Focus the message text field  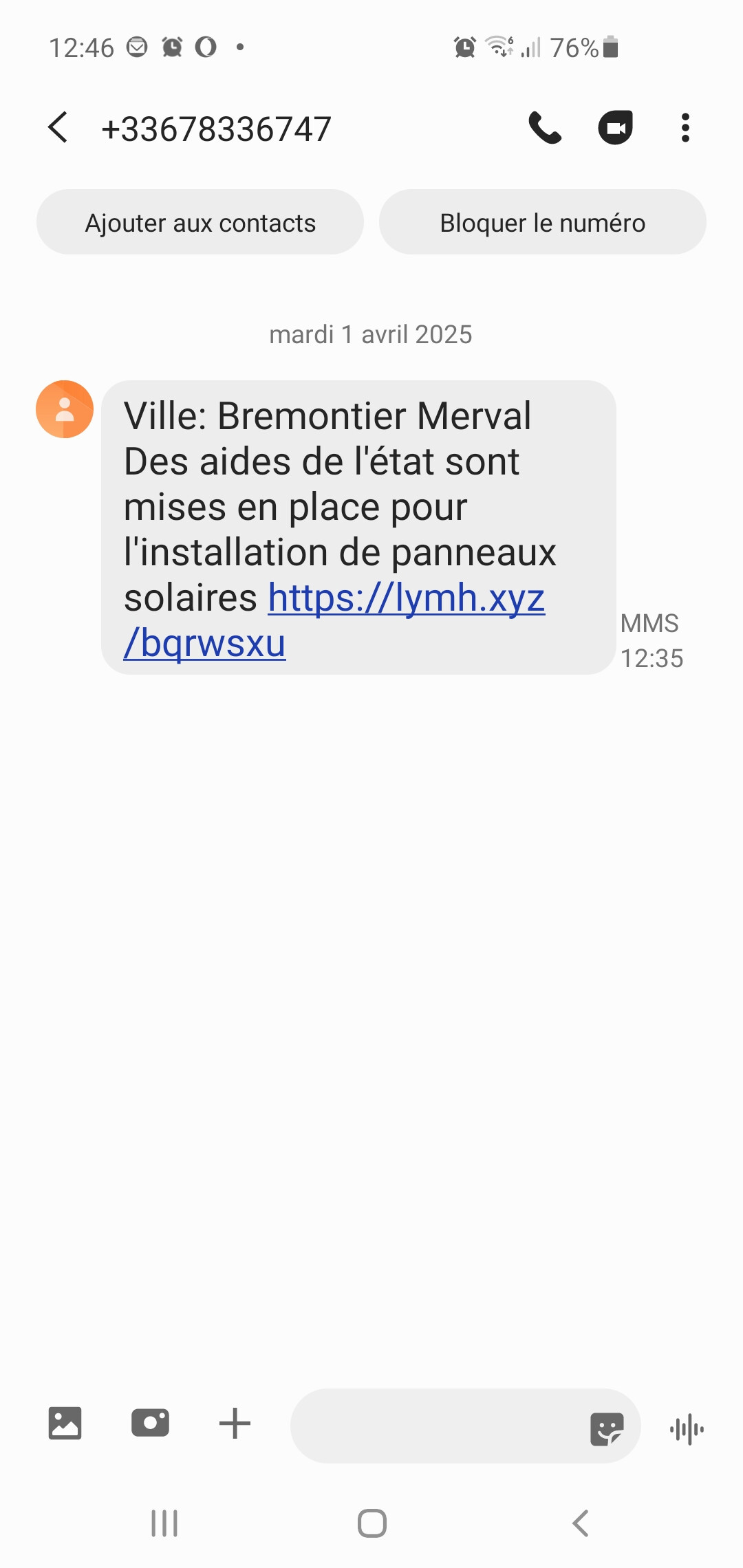433,1426
